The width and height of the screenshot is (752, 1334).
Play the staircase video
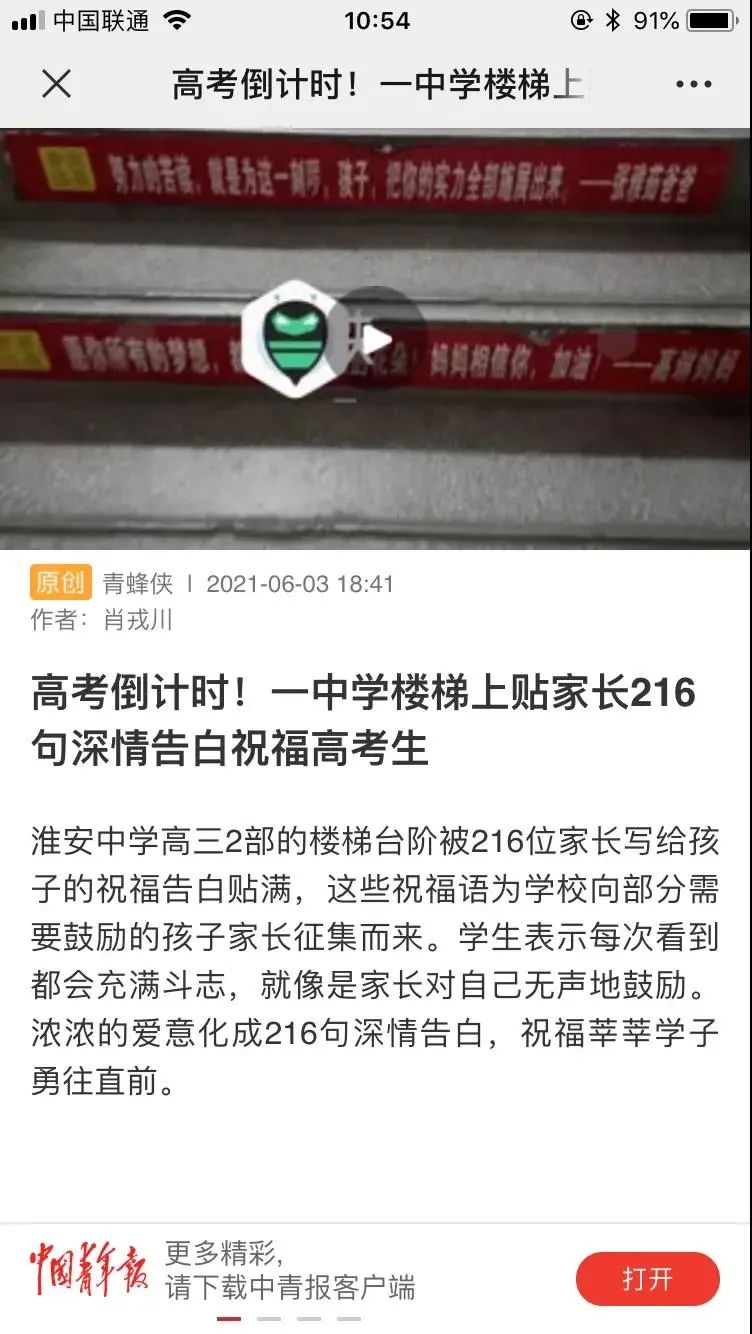pos(376,342)
